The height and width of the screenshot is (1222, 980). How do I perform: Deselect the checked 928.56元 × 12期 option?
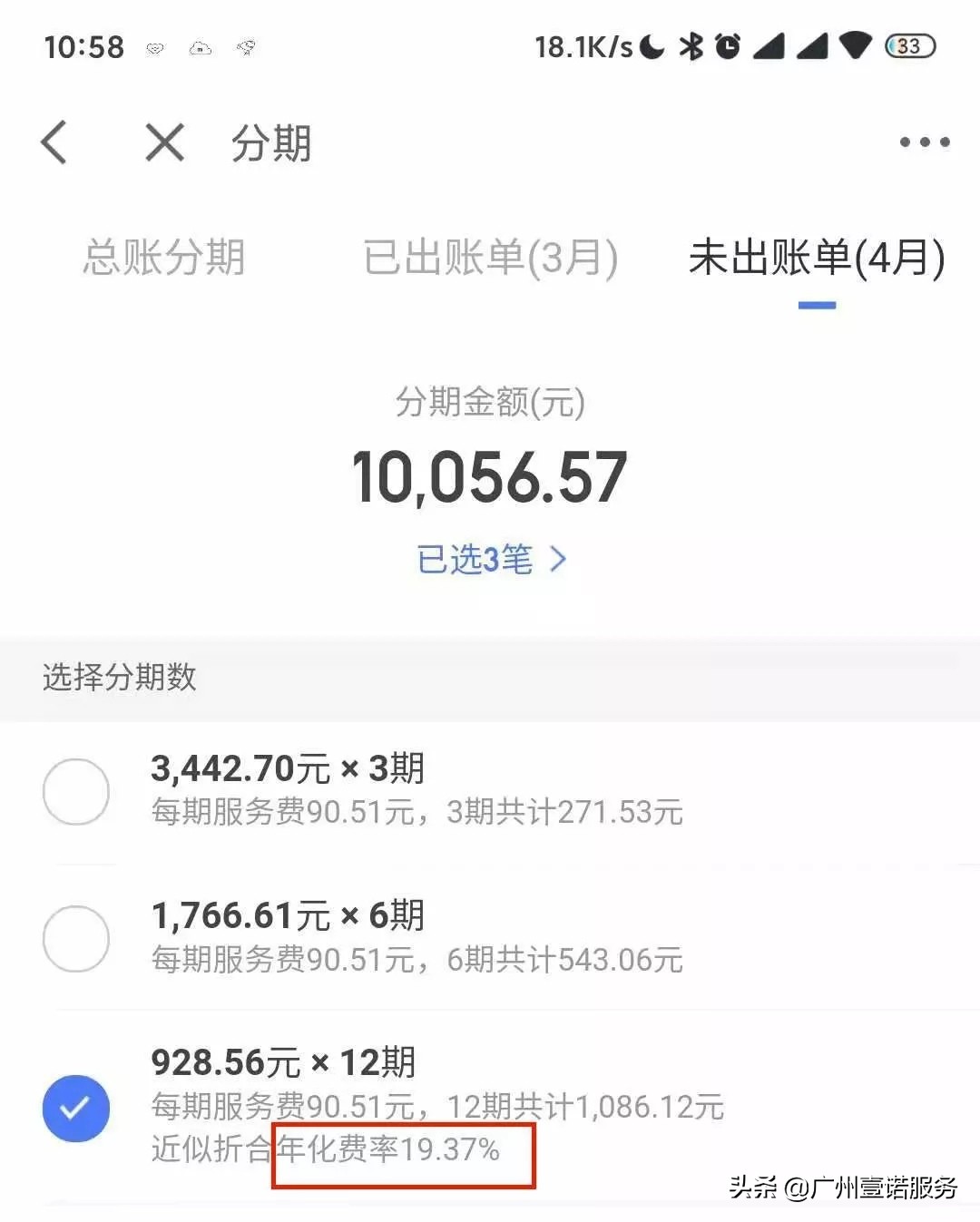[x=77, y=1109]
